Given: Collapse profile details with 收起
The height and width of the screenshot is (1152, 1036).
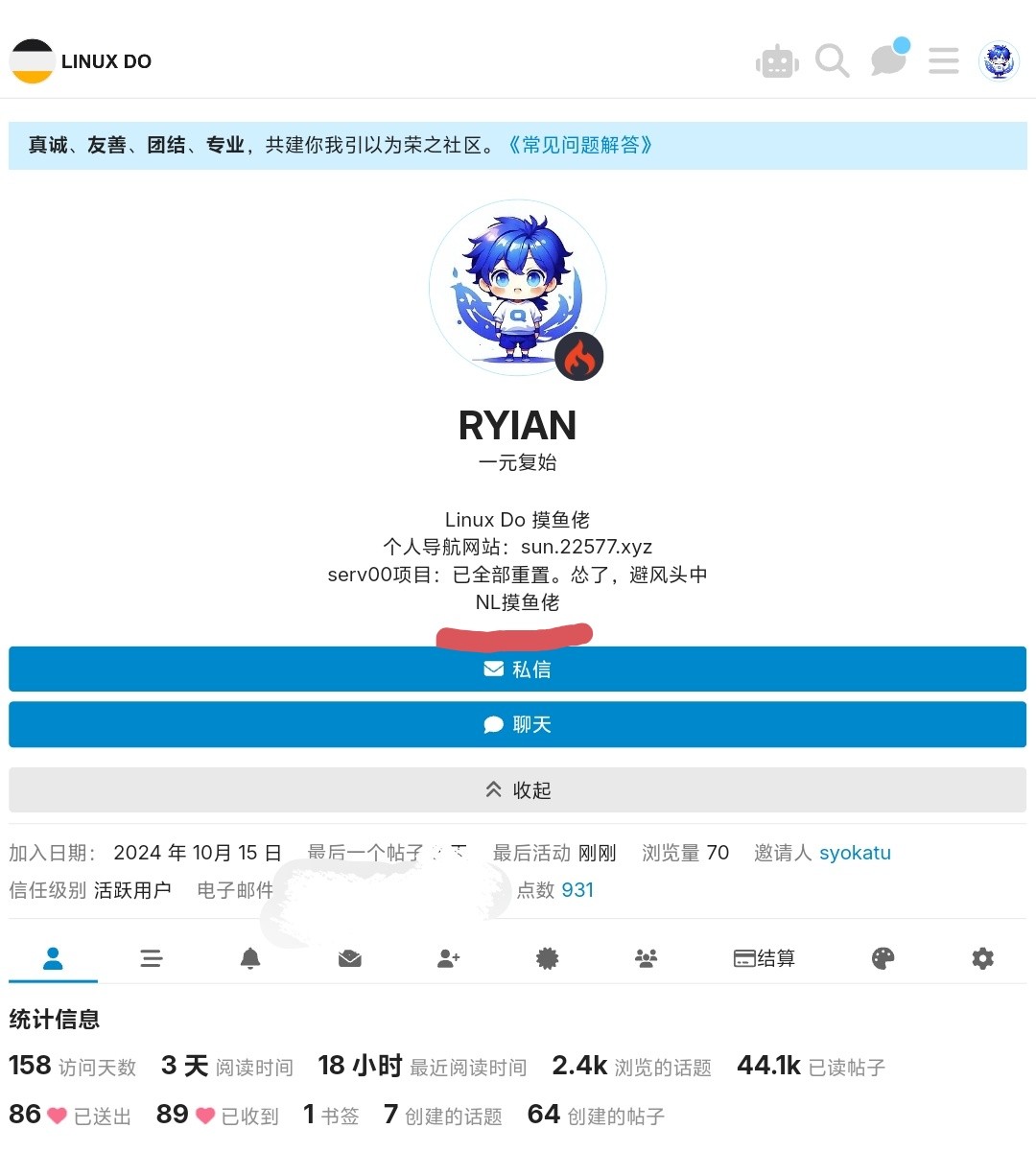Looking at the screenshot, I should pyautogui.click(x=517, y=790).
